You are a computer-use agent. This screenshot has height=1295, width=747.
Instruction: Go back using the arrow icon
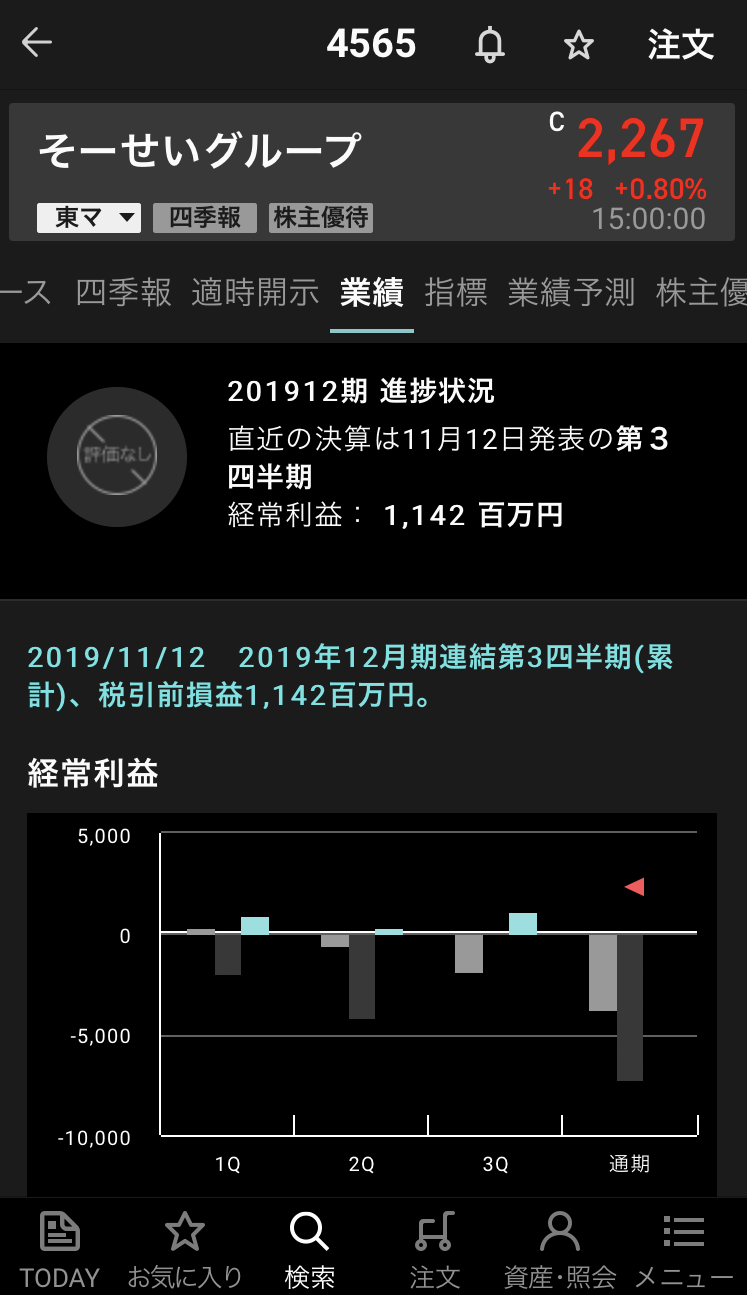point(37,43)
